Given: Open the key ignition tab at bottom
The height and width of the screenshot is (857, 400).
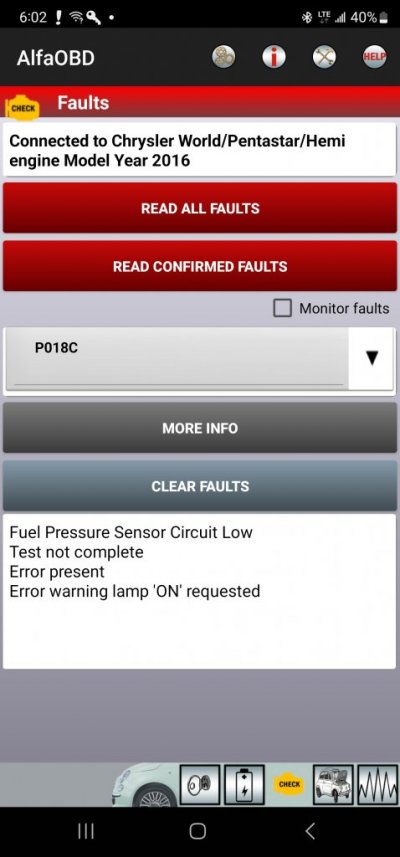Looking at the screenshot, I should point(200,785).
